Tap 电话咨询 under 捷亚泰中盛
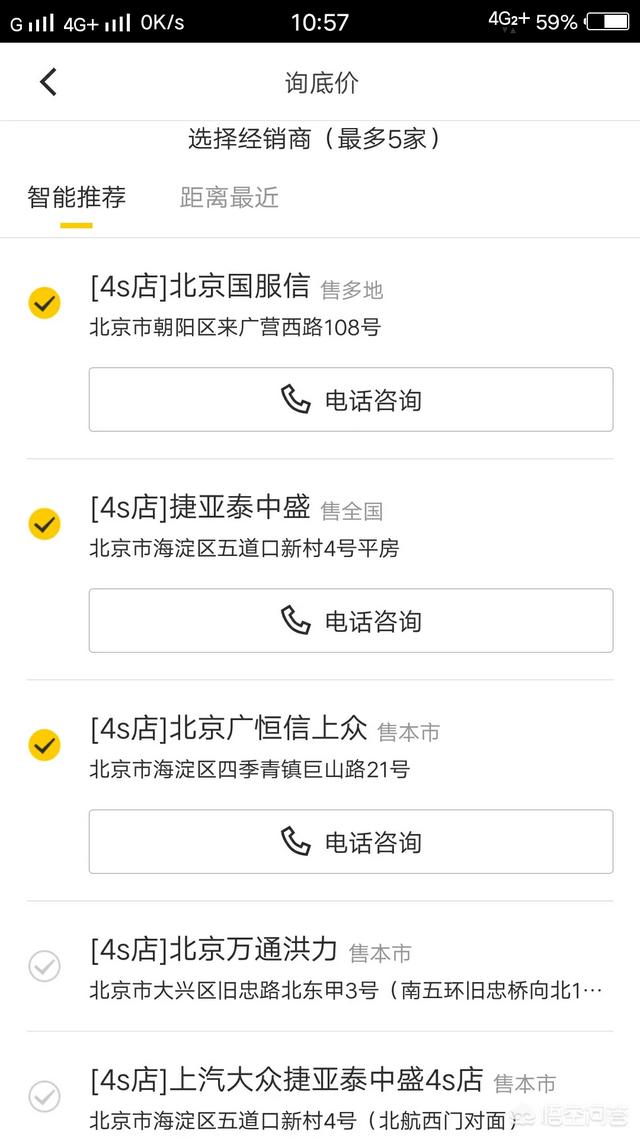The height and width of the screenshot is (1138, 640). click(x=351, y=621)
